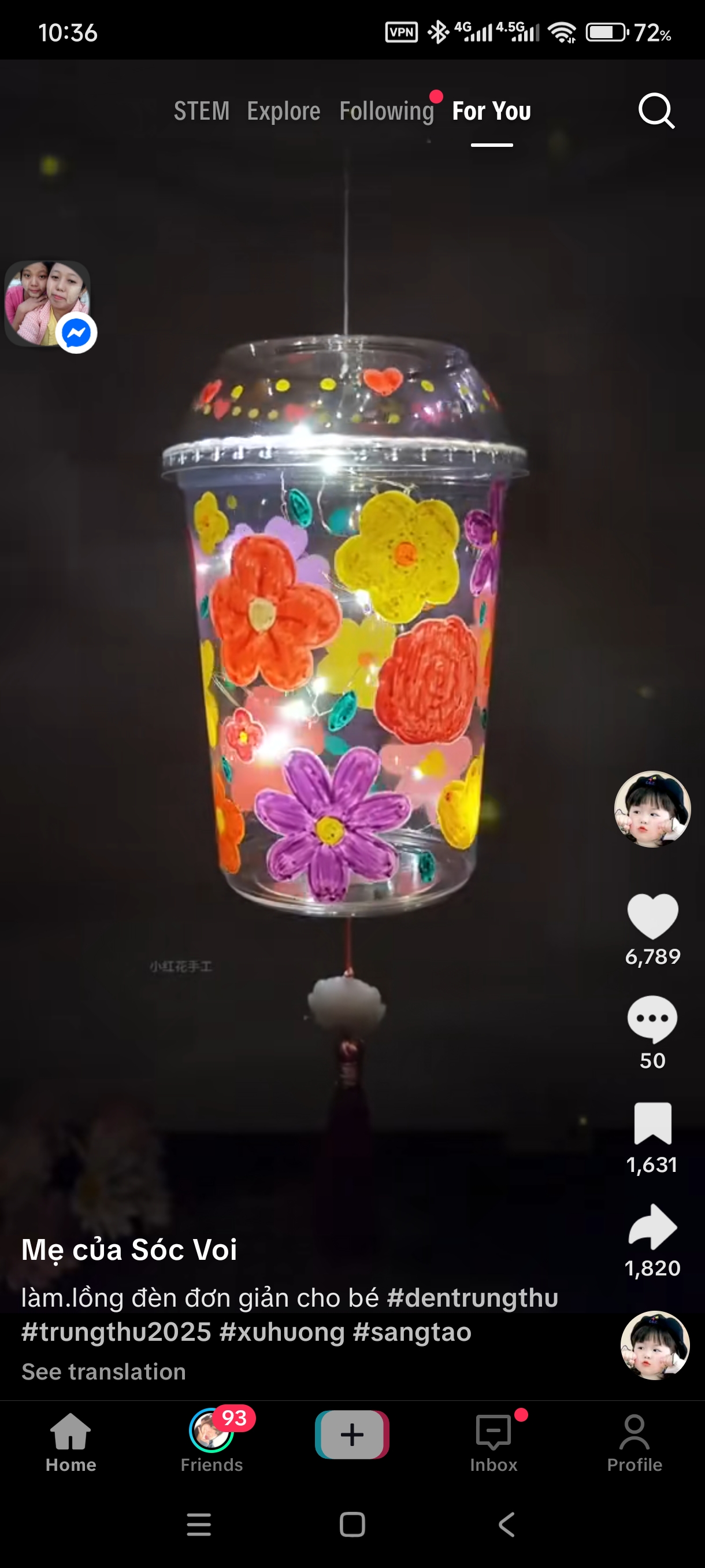Create a new post with plus button

pyautogui.click(x=351, y=1434)
